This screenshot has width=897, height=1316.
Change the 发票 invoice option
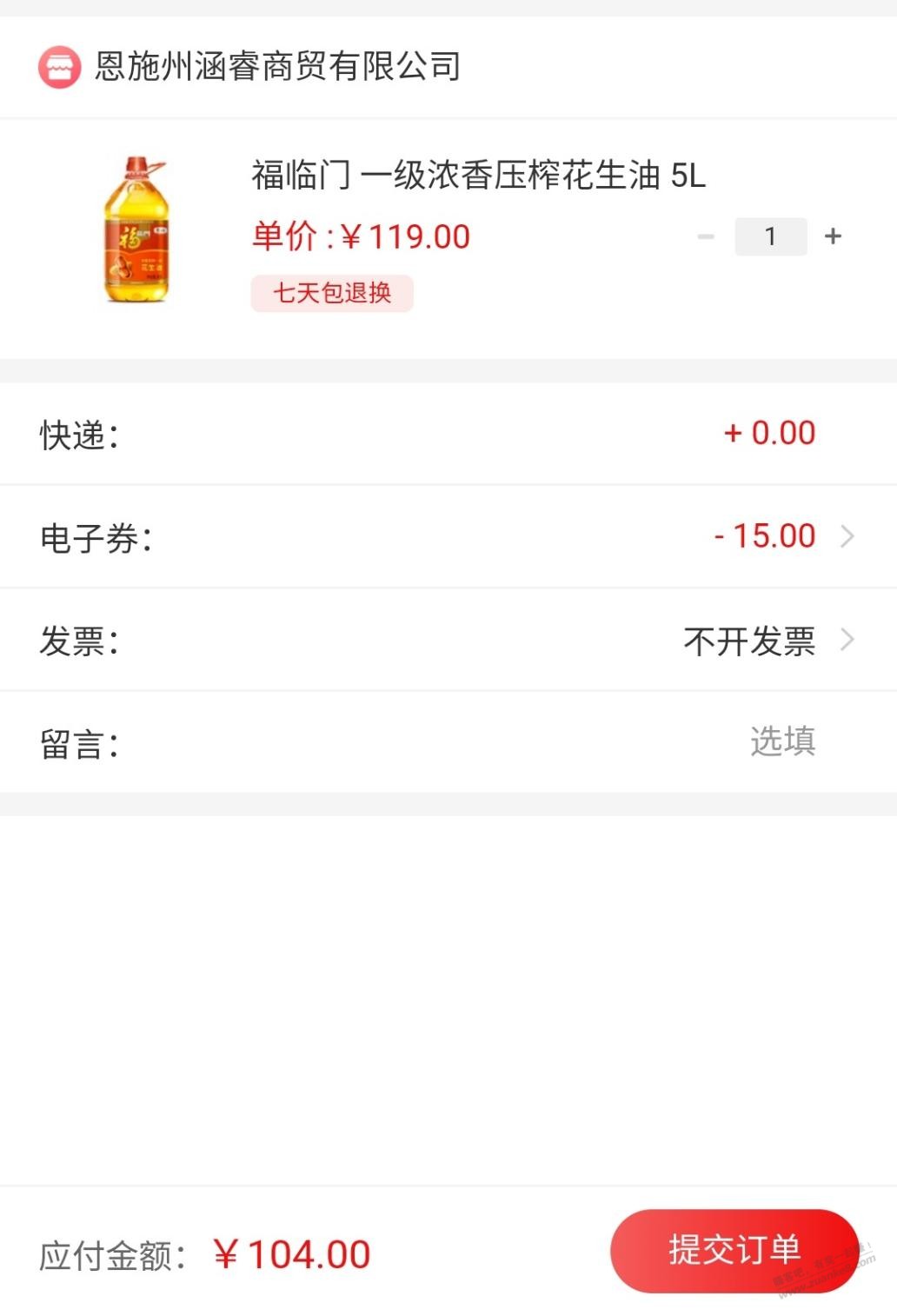765,641
